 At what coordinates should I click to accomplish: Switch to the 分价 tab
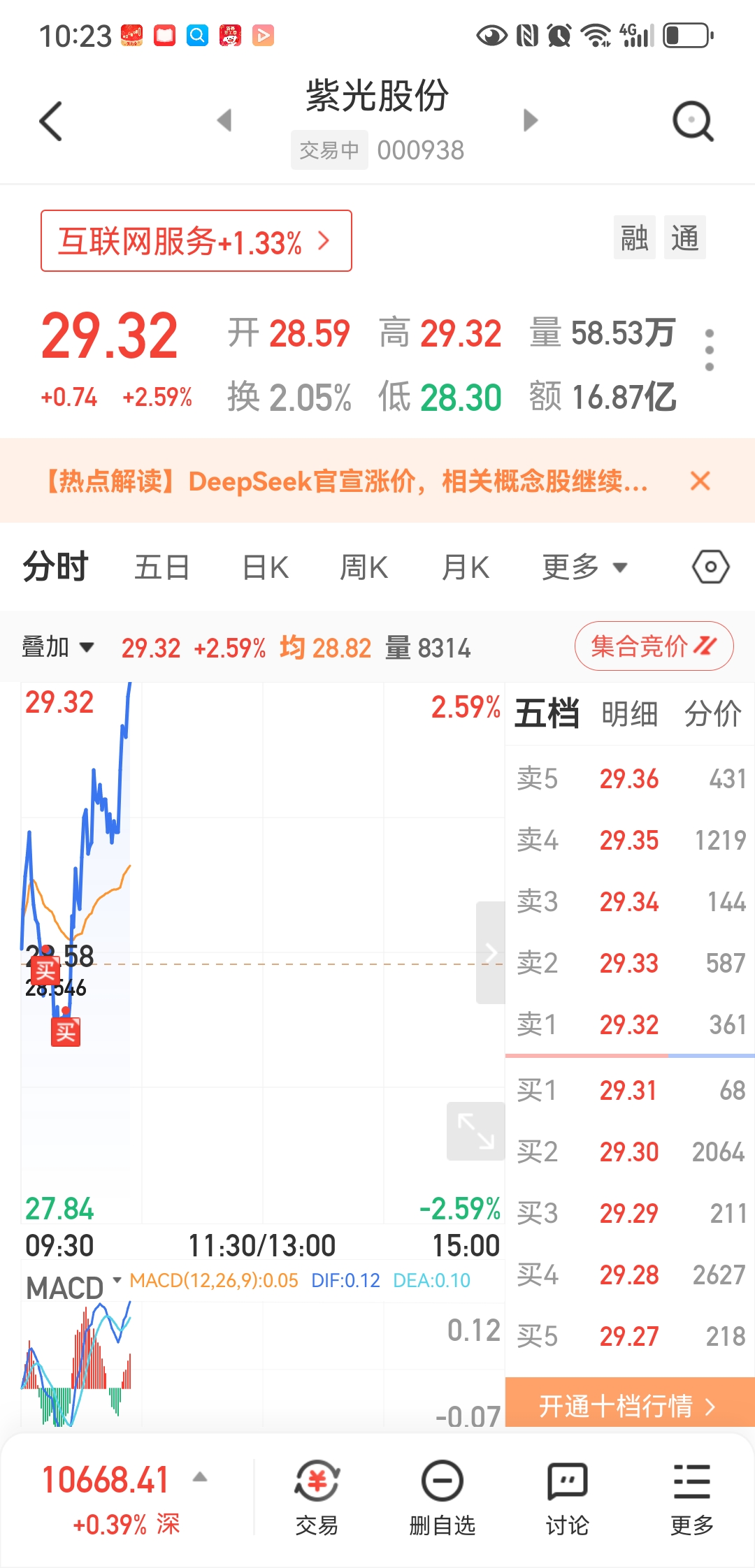click(712, 714)
